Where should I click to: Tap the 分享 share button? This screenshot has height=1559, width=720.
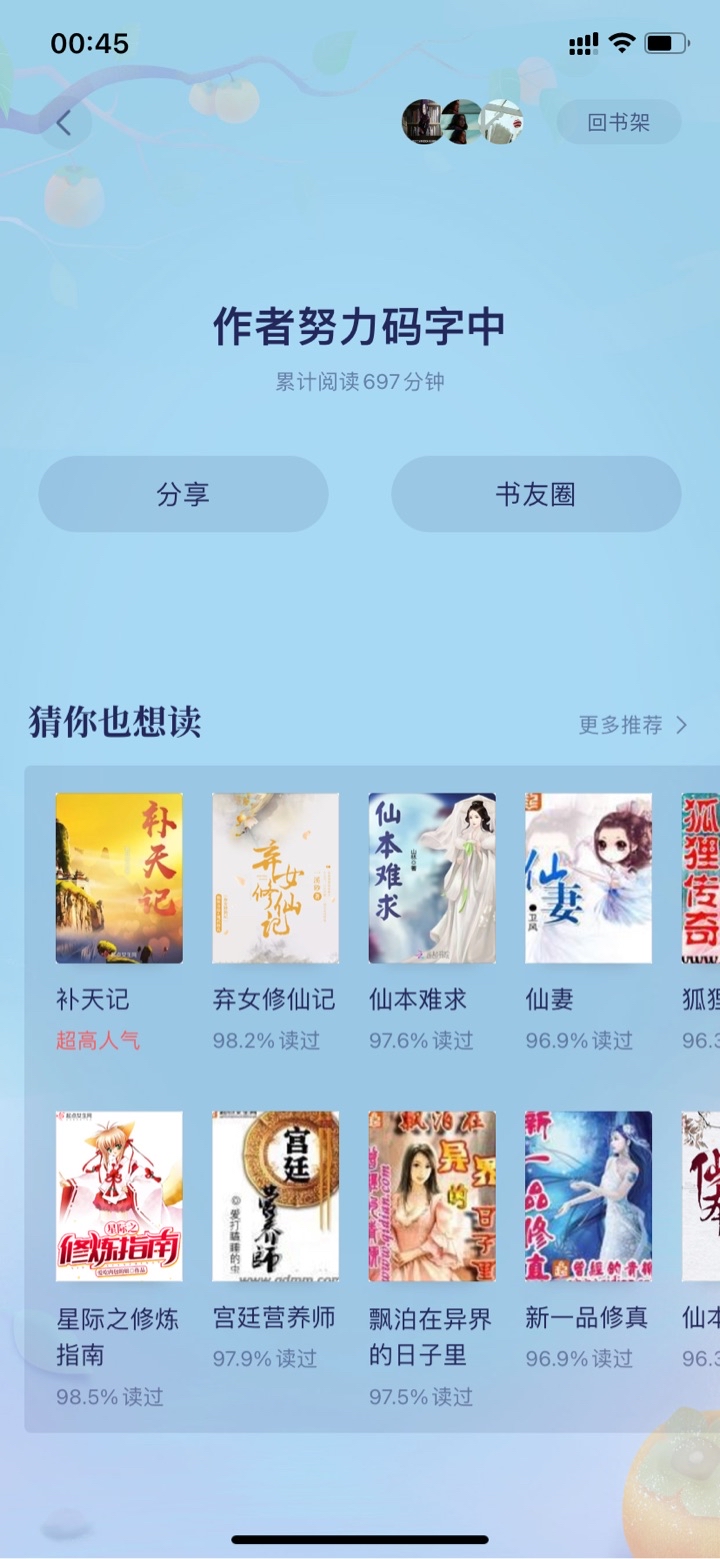(183, 494)
